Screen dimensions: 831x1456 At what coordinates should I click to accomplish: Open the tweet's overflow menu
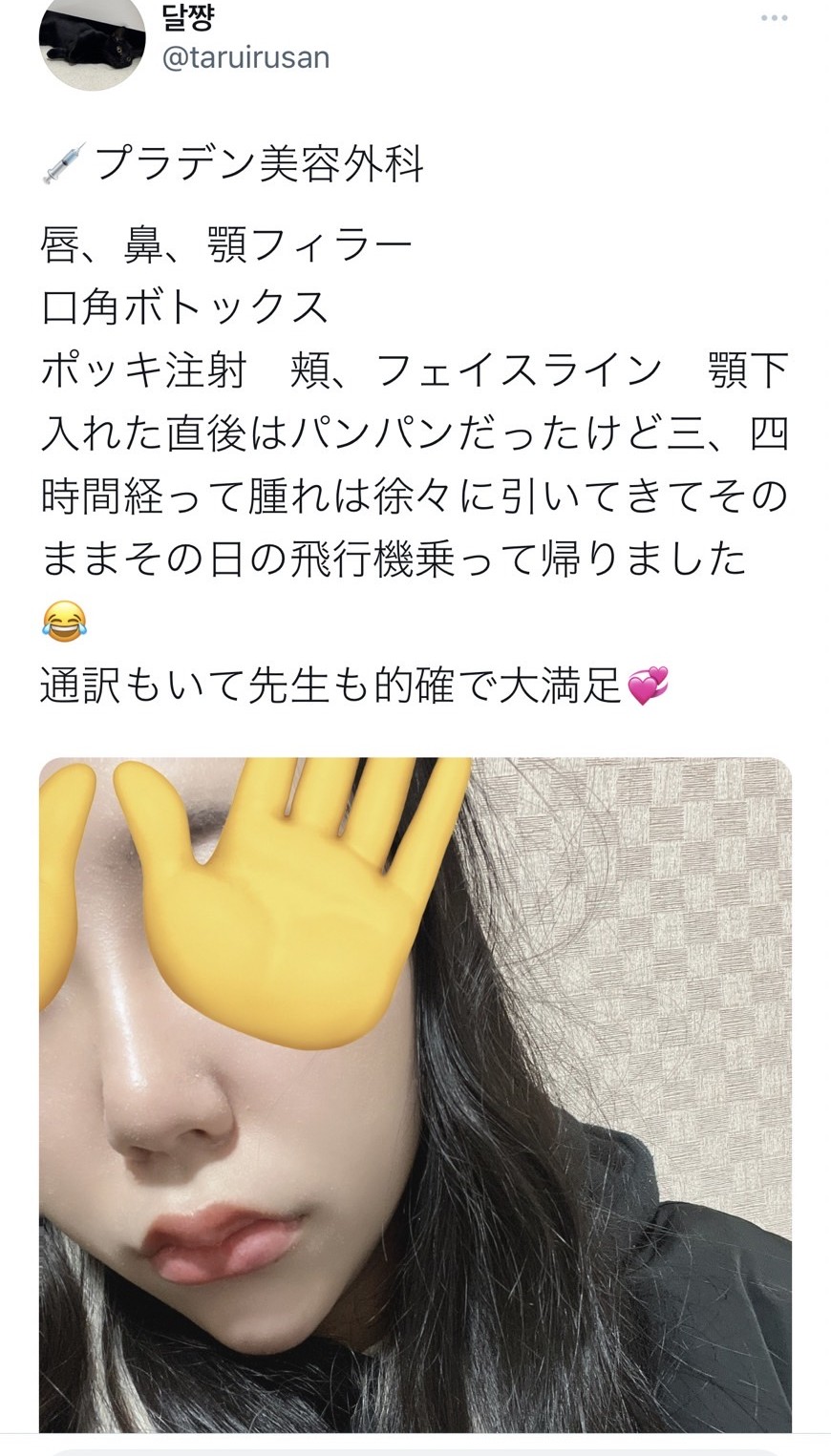[774, 19]
